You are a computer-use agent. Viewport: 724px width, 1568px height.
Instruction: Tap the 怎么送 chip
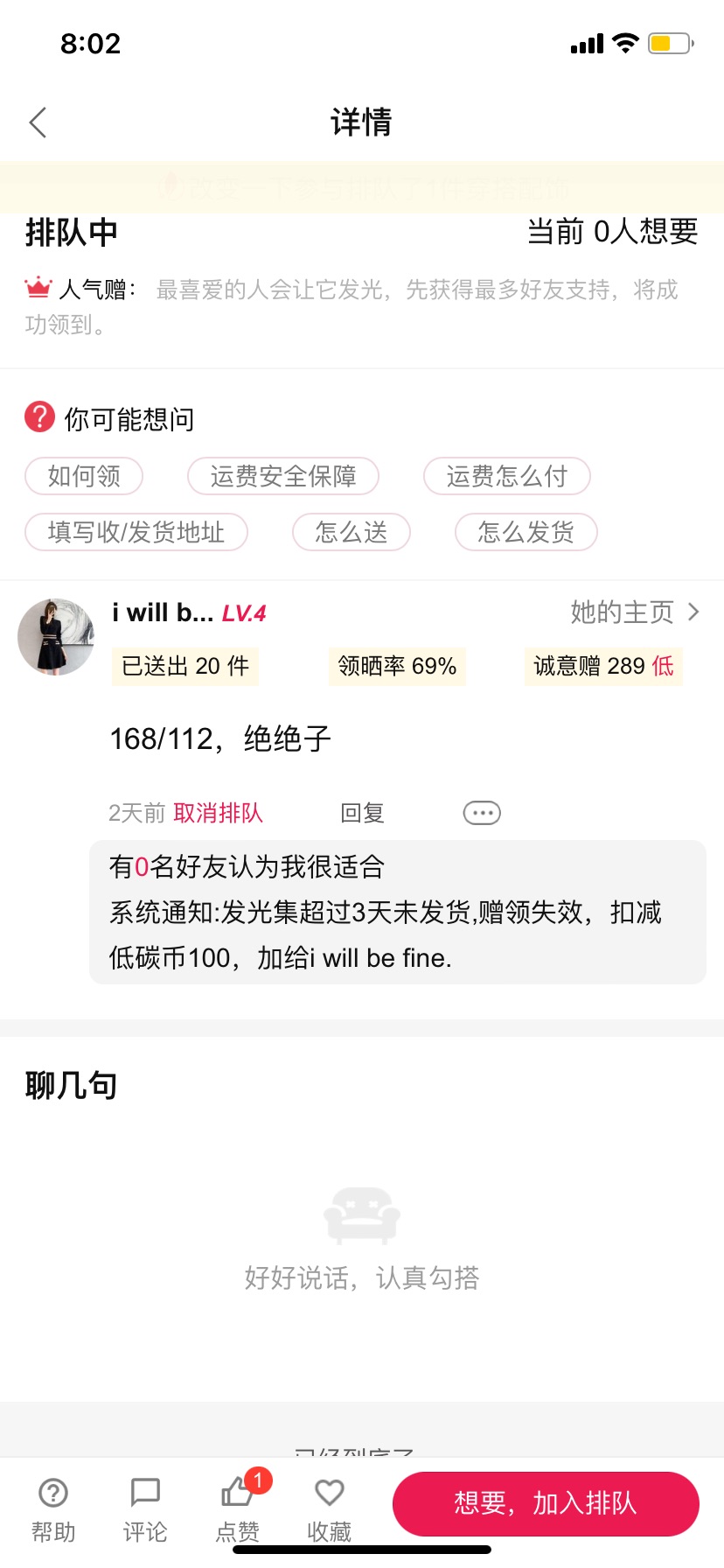point(352,532)
